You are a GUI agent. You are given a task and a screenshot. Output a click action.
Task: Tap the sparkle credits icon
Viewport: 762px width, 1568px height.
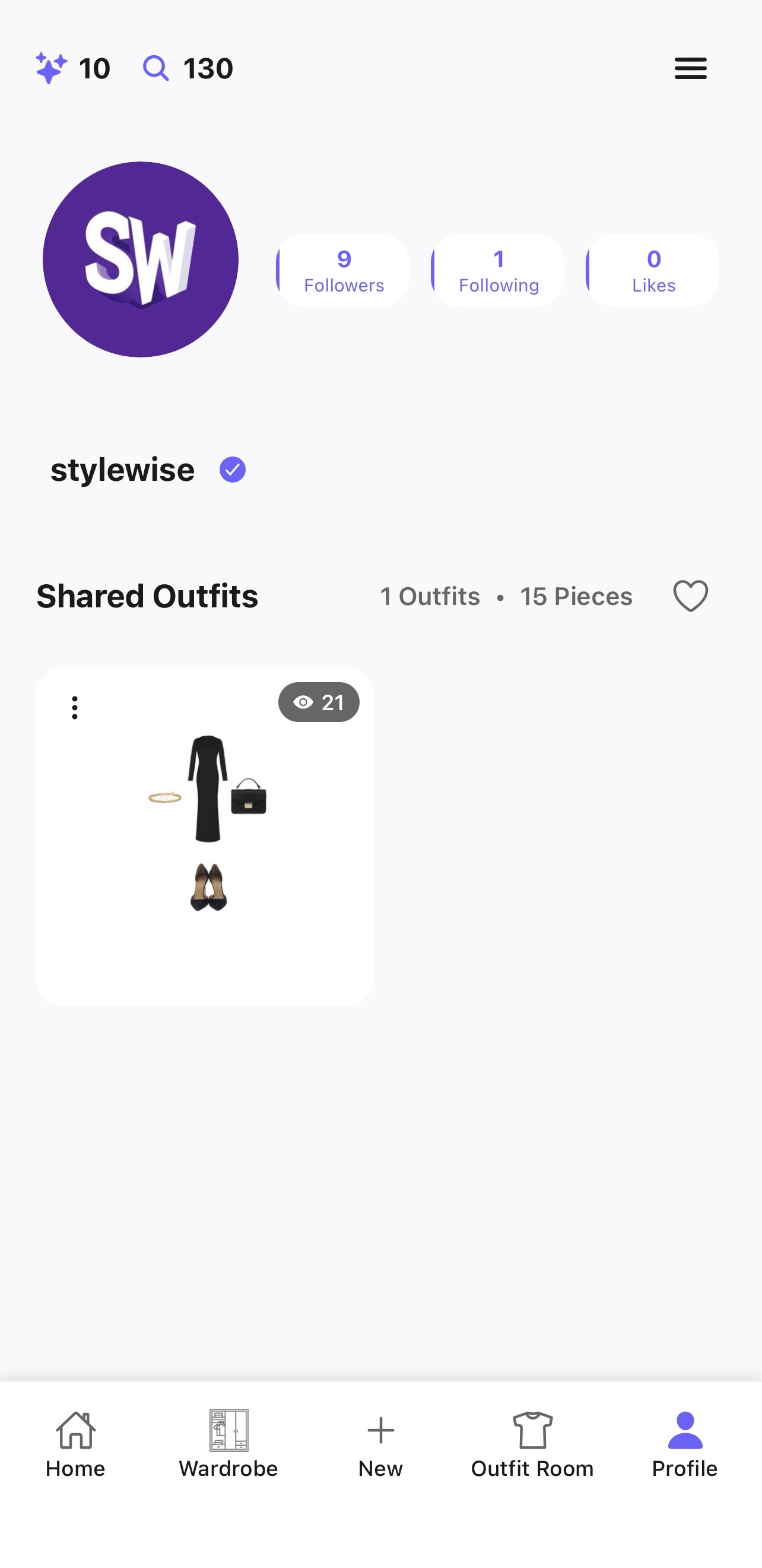click(52, 68)
